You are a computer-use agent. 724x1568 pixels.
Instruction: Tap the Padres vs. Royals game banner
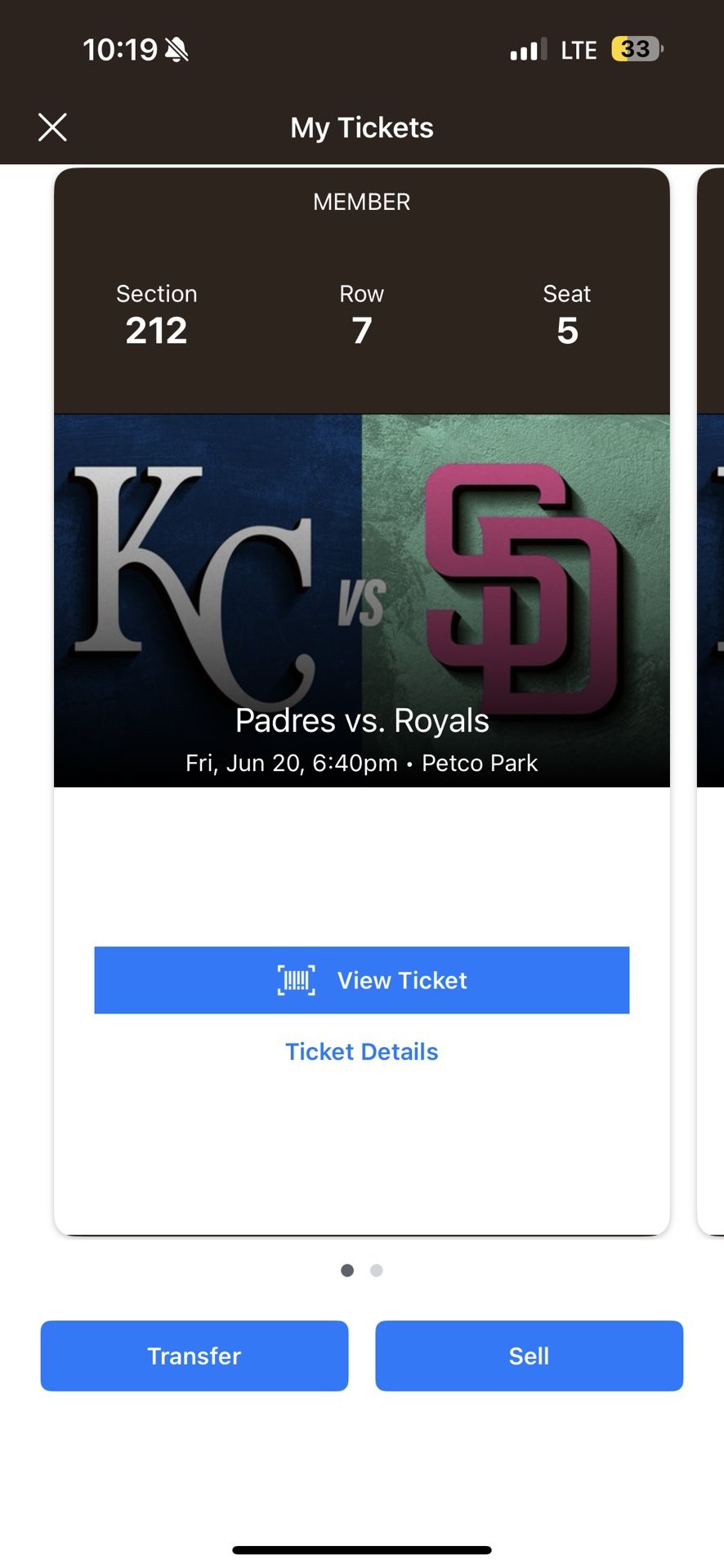(361, 721)
